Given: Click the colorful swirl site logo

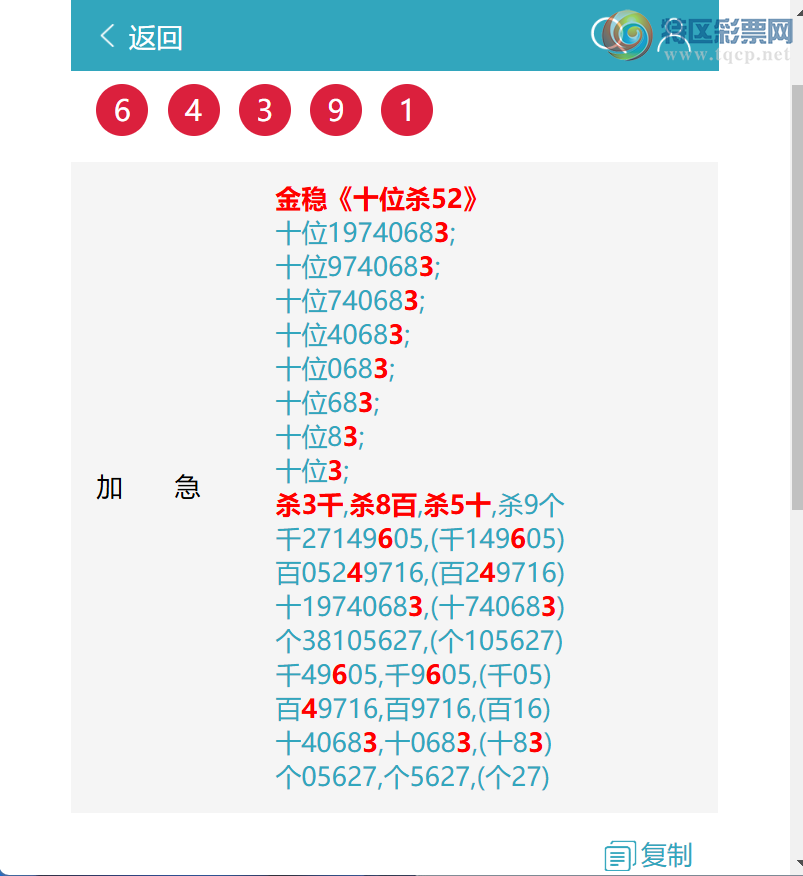Looking at the screenshot, I should pyautogui.click(x=629, y=36).
